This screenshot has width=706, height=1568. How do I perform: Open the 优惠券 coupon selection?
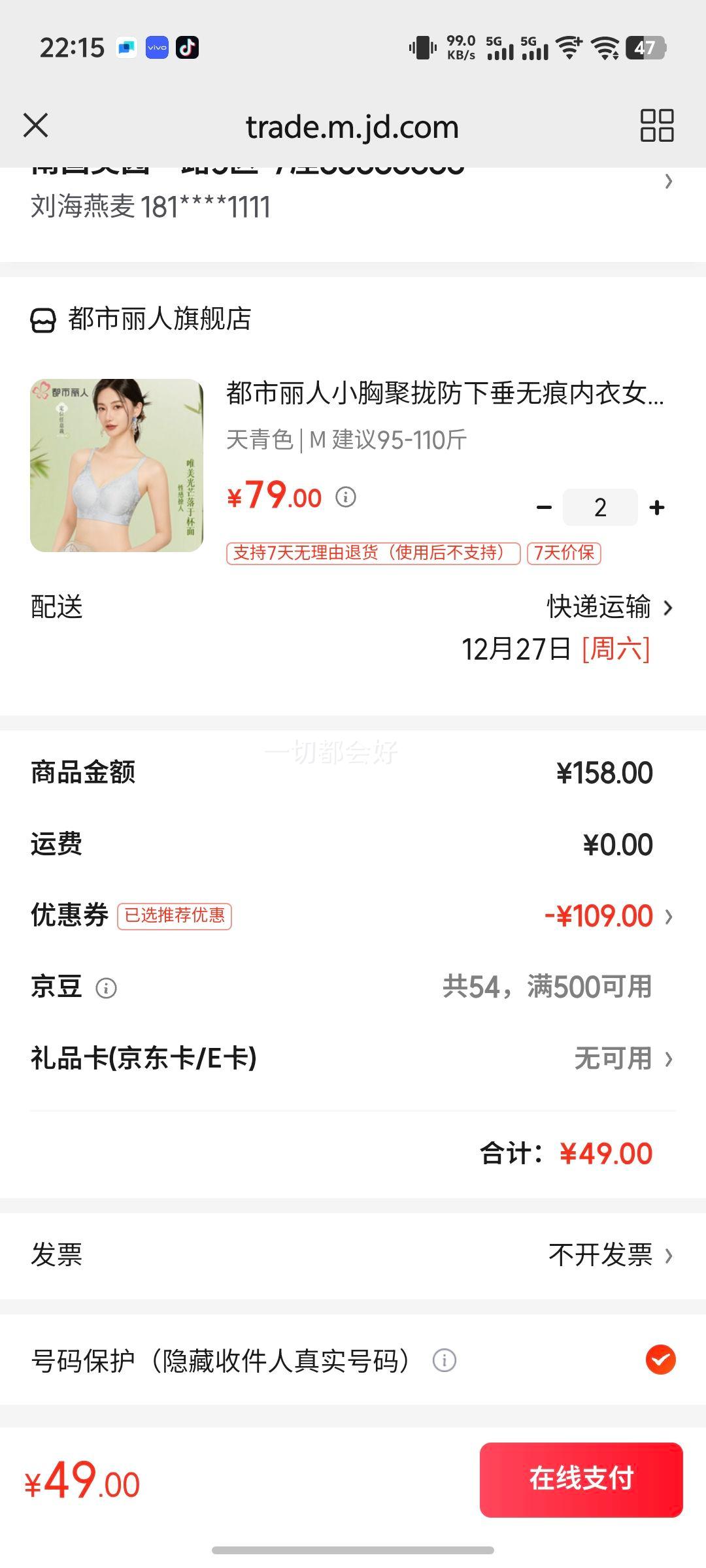point(608,916)
